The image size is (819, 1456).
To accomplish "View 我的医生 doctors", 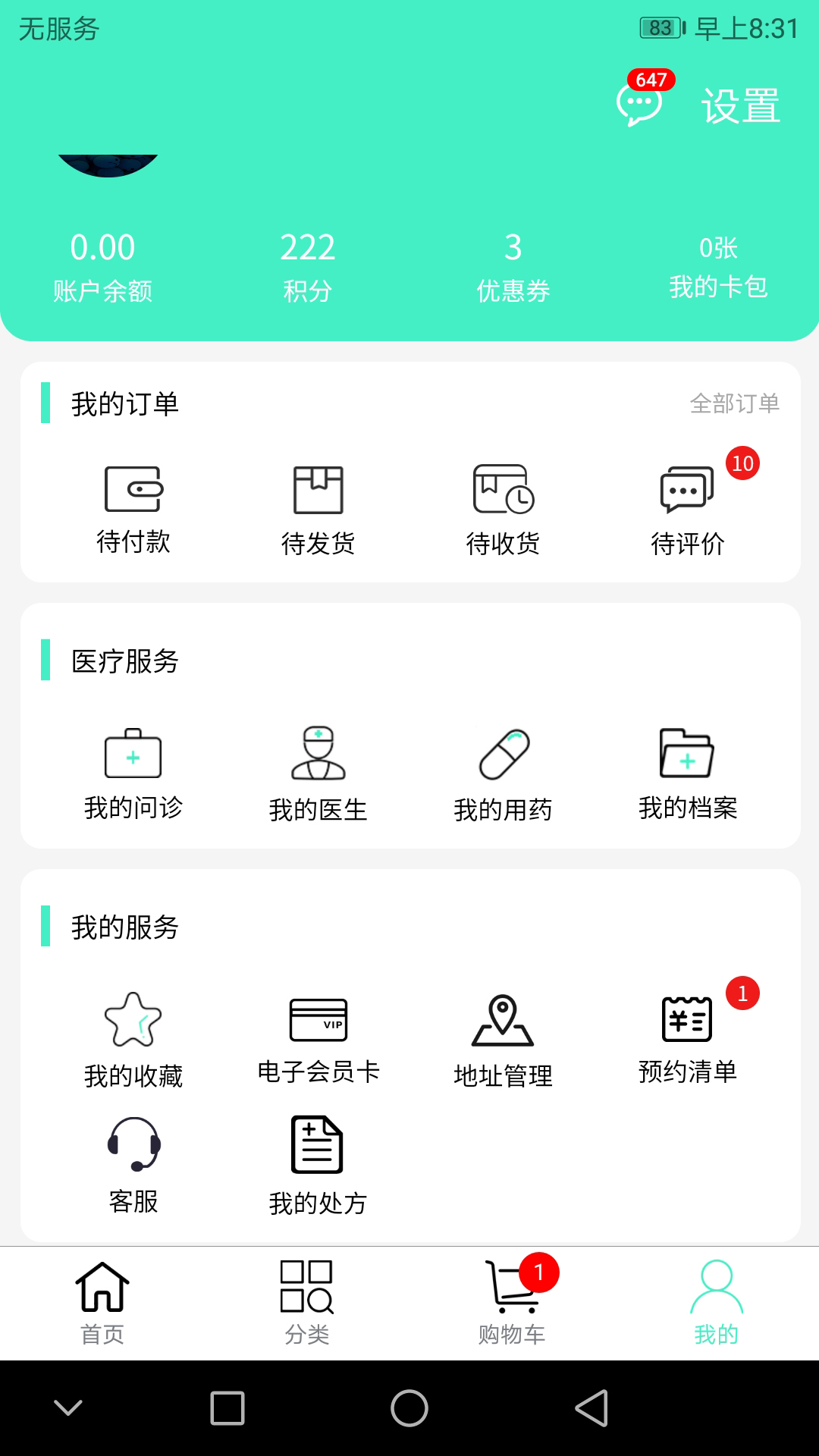I will [318, 774].
